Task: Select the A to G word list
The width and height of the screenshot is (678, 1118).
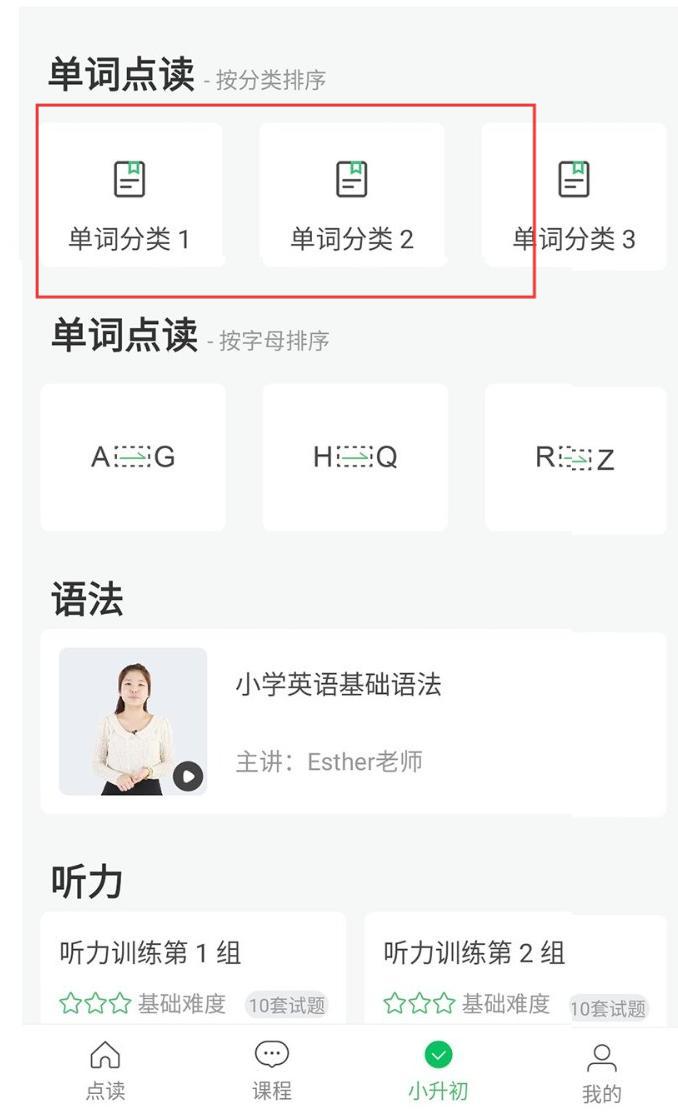Action: [133, 457]
